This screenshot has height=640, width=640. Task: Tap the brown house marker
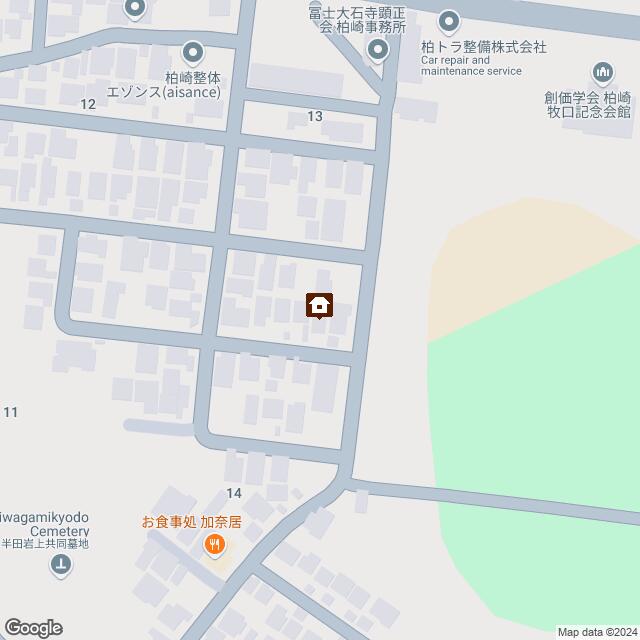coord(319,305)
